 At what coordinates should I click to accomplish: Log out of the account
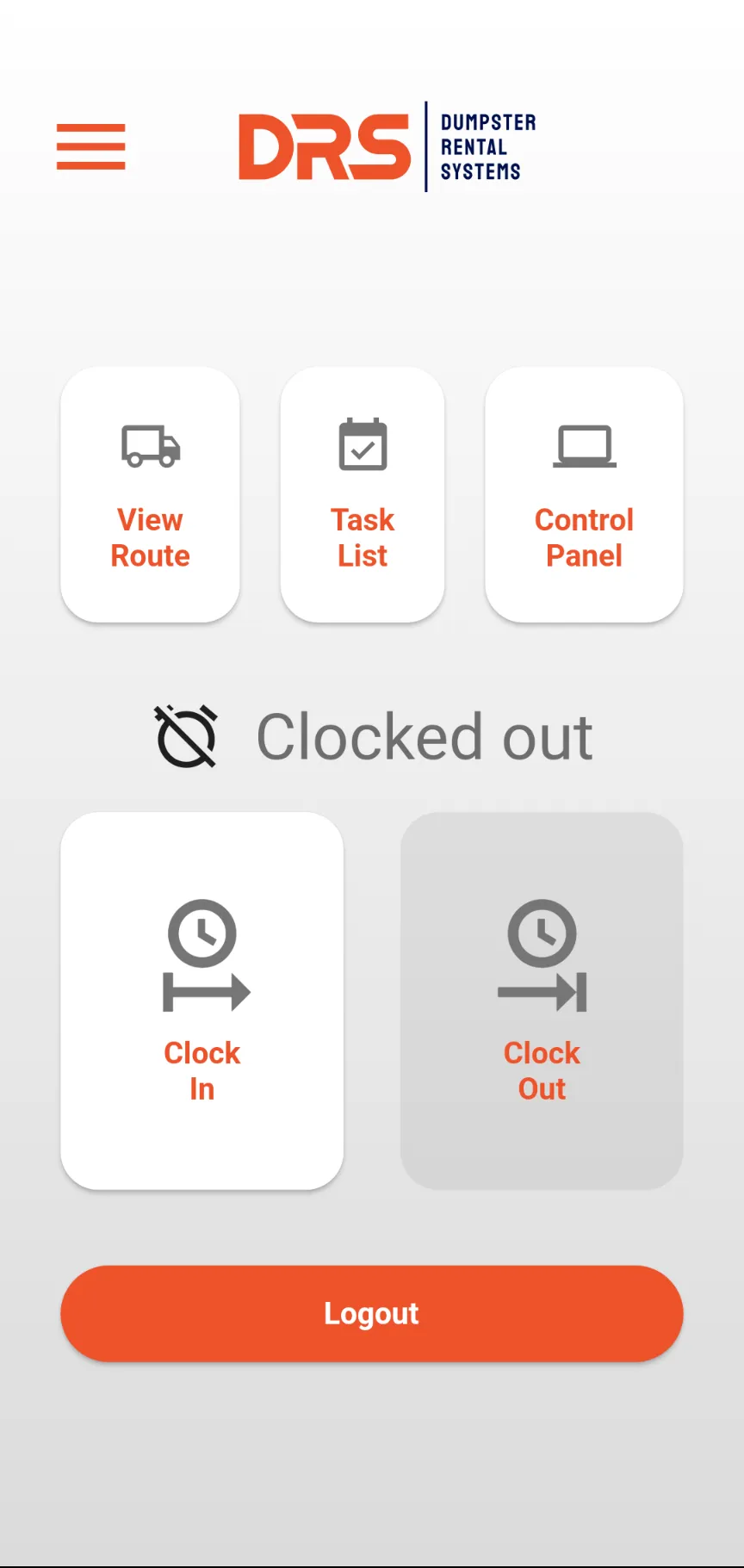pos(371,1313)
